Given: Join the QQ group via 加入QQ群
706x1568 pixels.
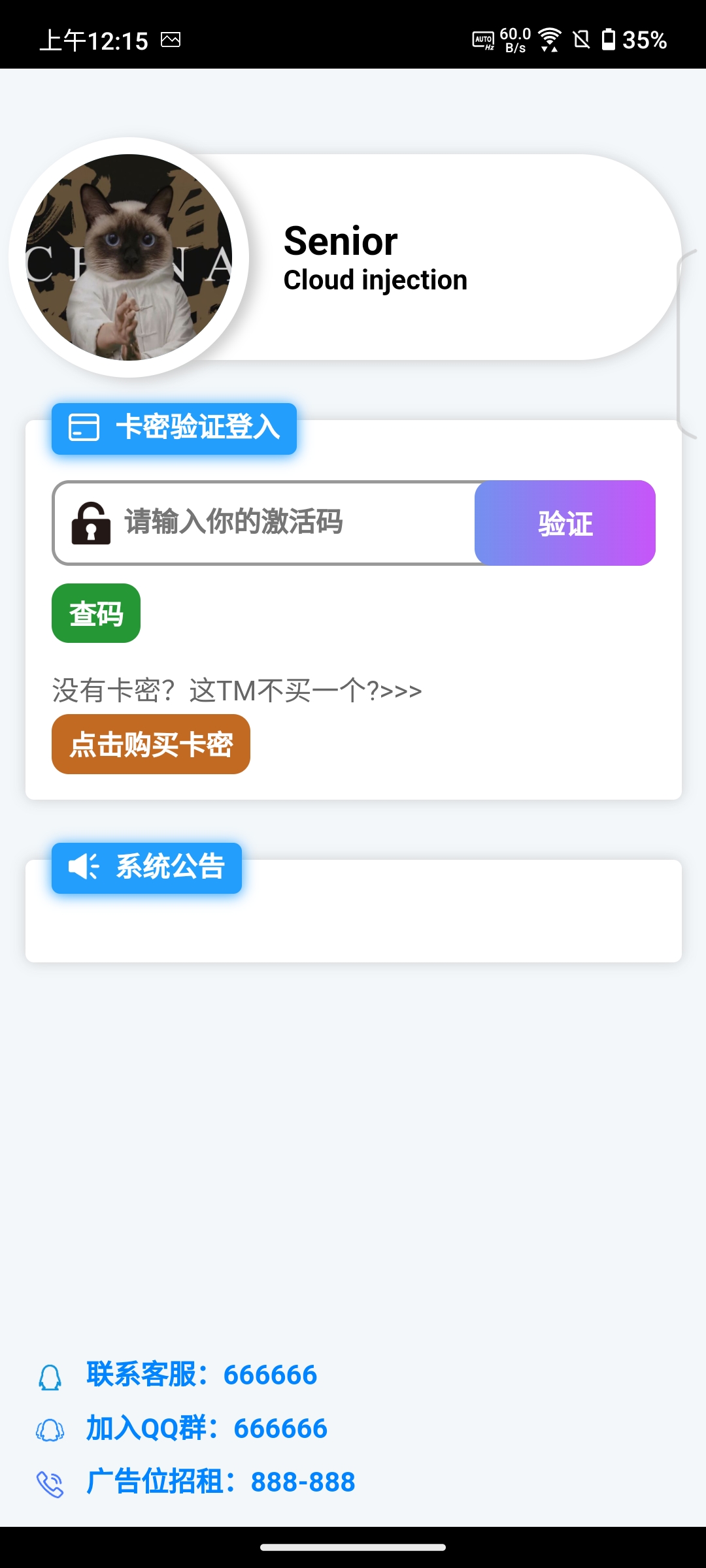Looking at the screenshot, I should (207, 1428).
